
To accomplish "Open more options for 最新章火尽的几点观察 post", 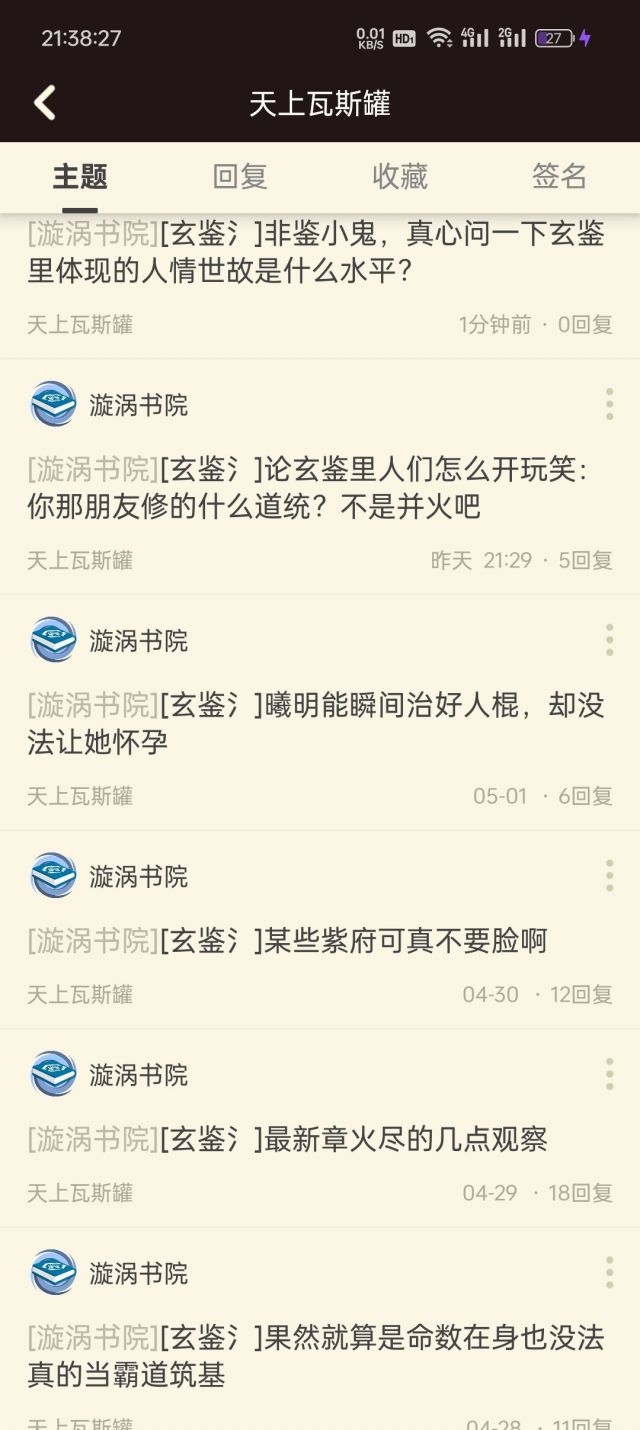I will [x=609, y=1074].
